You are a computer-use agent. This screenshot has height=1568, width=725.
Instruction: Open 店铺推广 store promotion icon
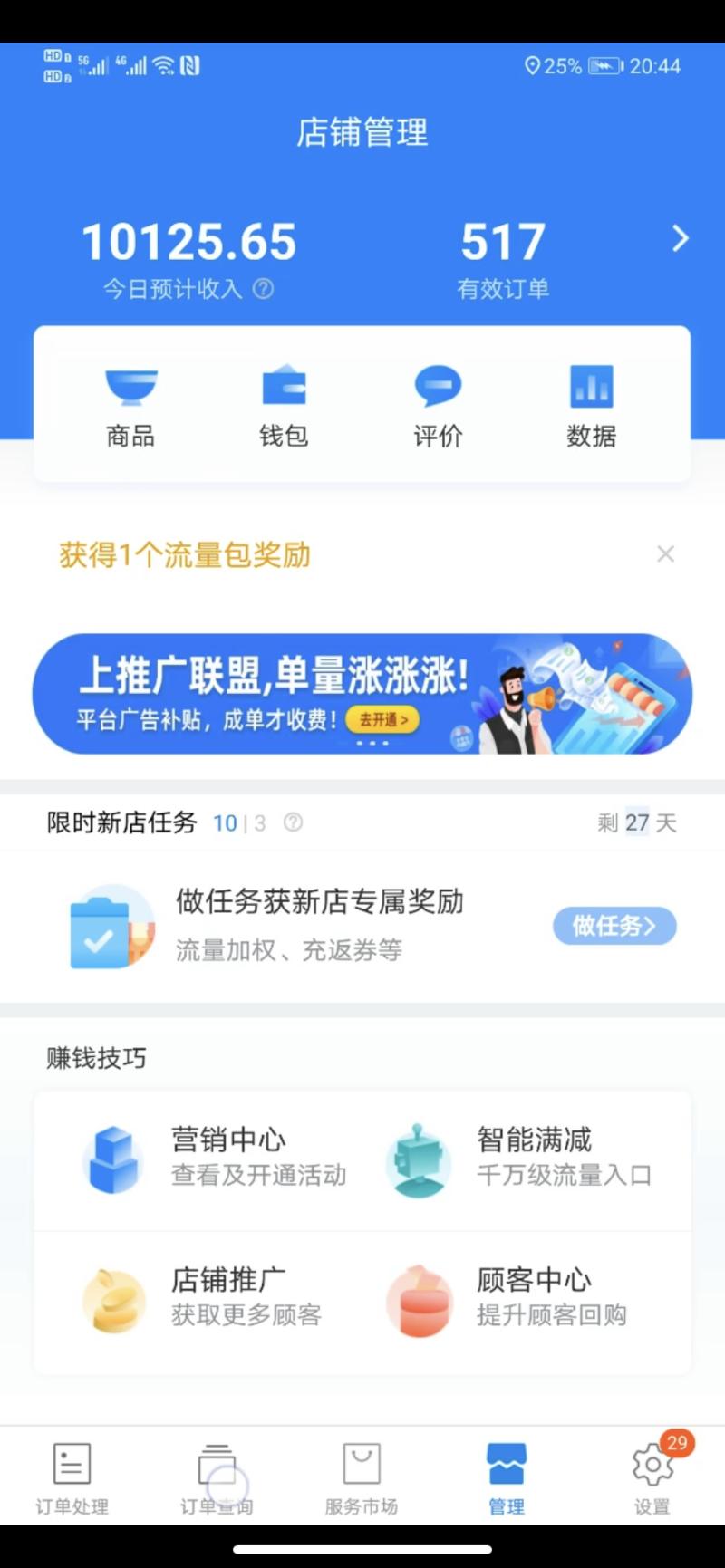click(x=112, y=1301)
